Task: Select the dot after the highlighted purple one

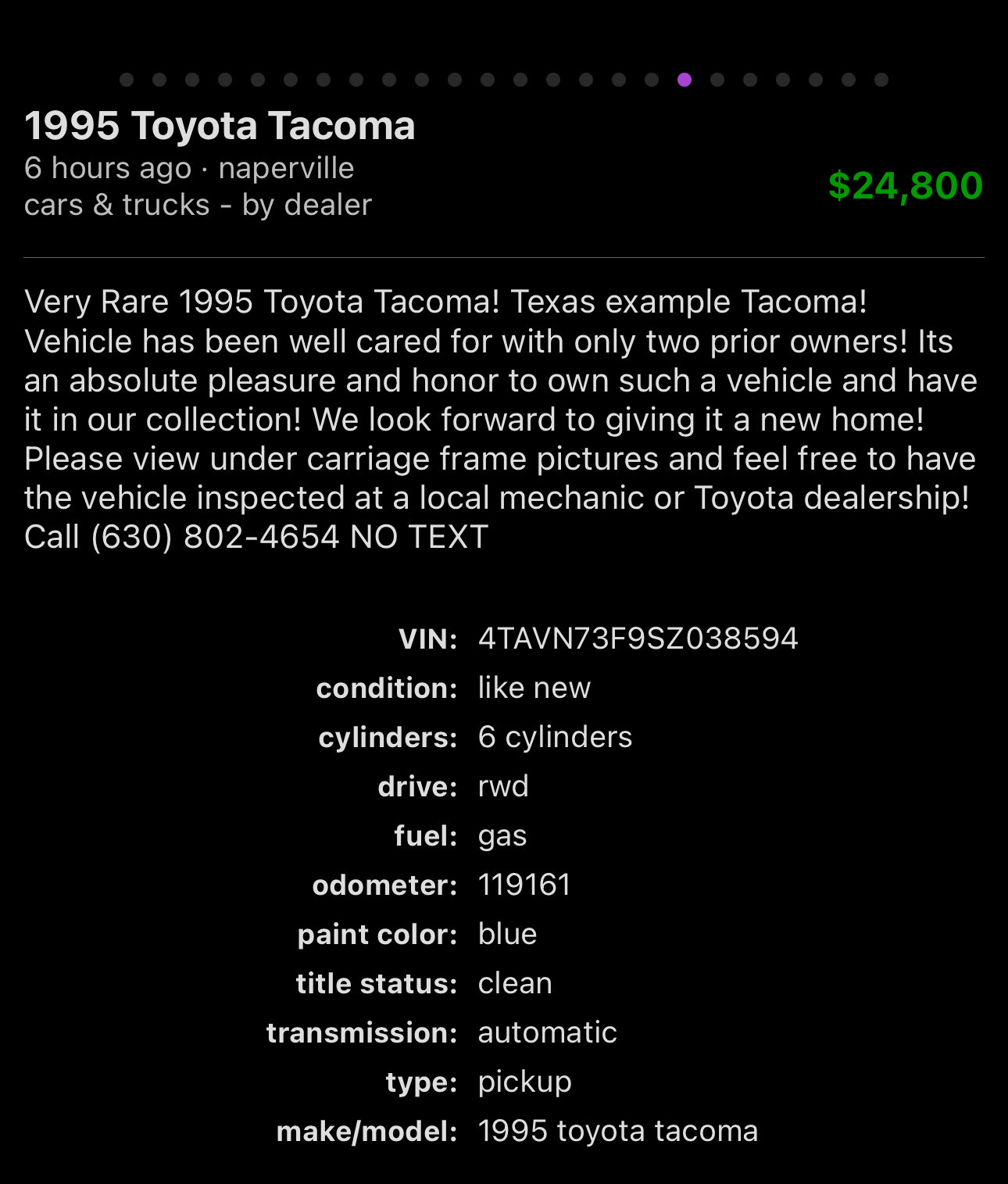Action: (717, 80)
